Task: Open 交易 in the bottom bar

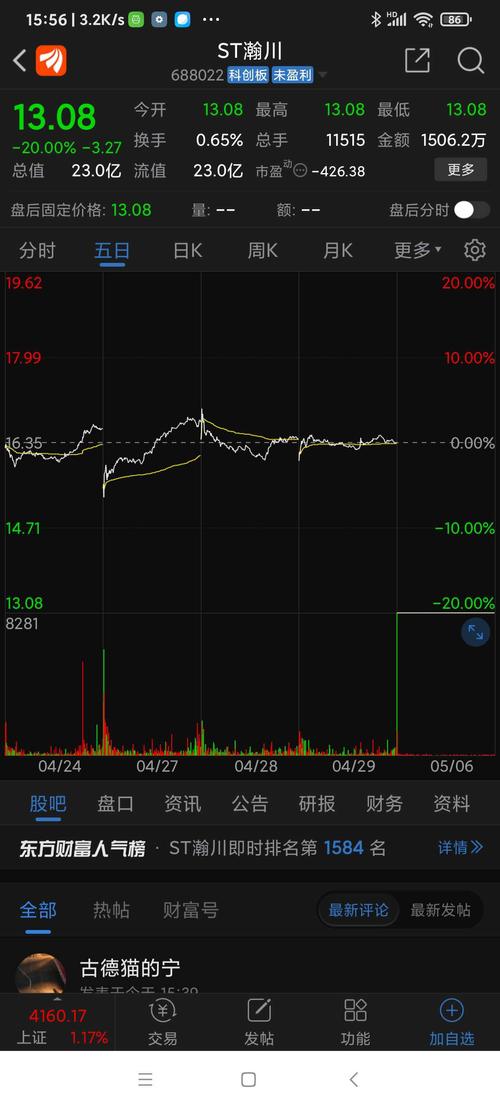Action: click(163, 1023)
